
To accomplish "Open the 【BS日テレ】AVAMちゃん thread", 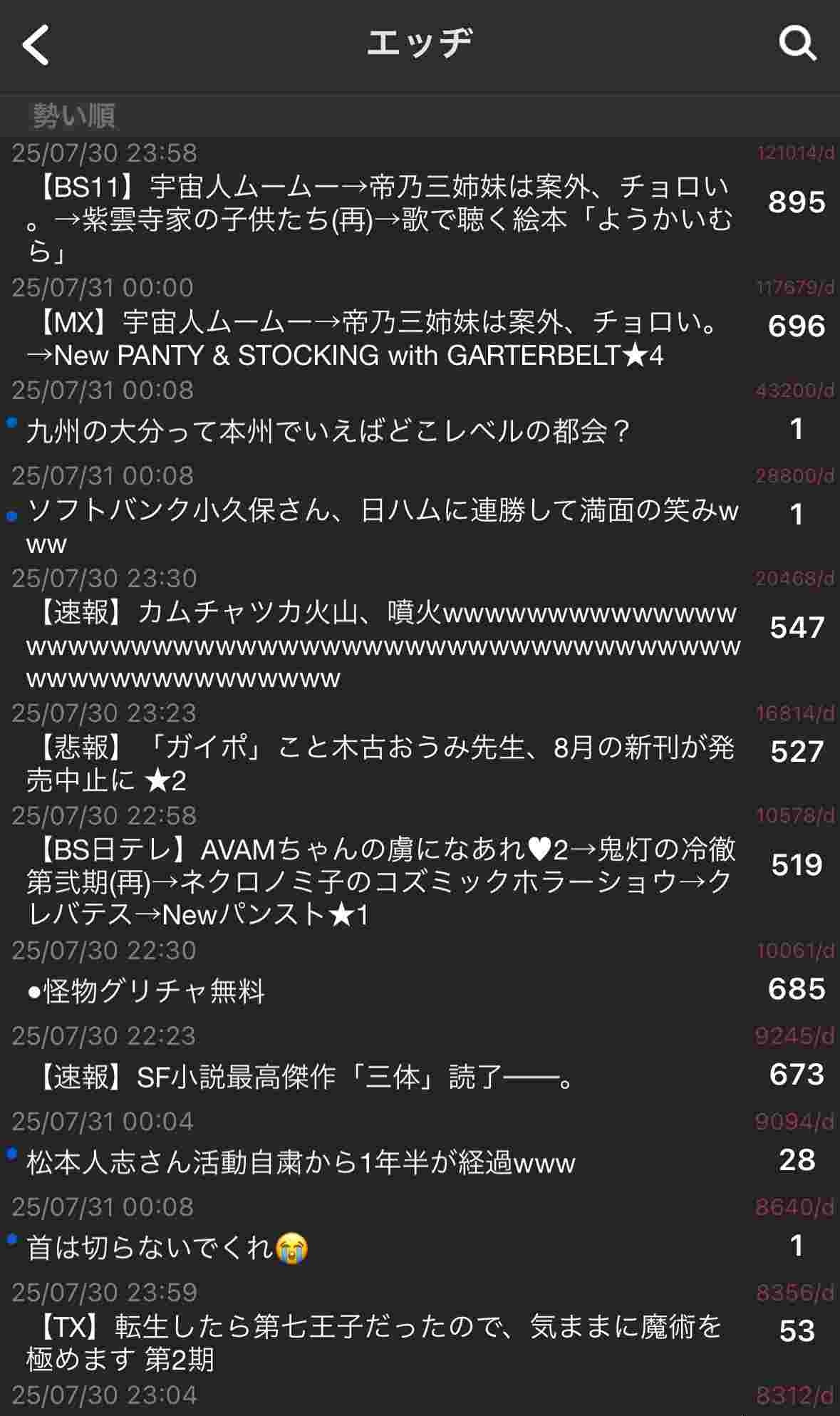I will (378, 882).
